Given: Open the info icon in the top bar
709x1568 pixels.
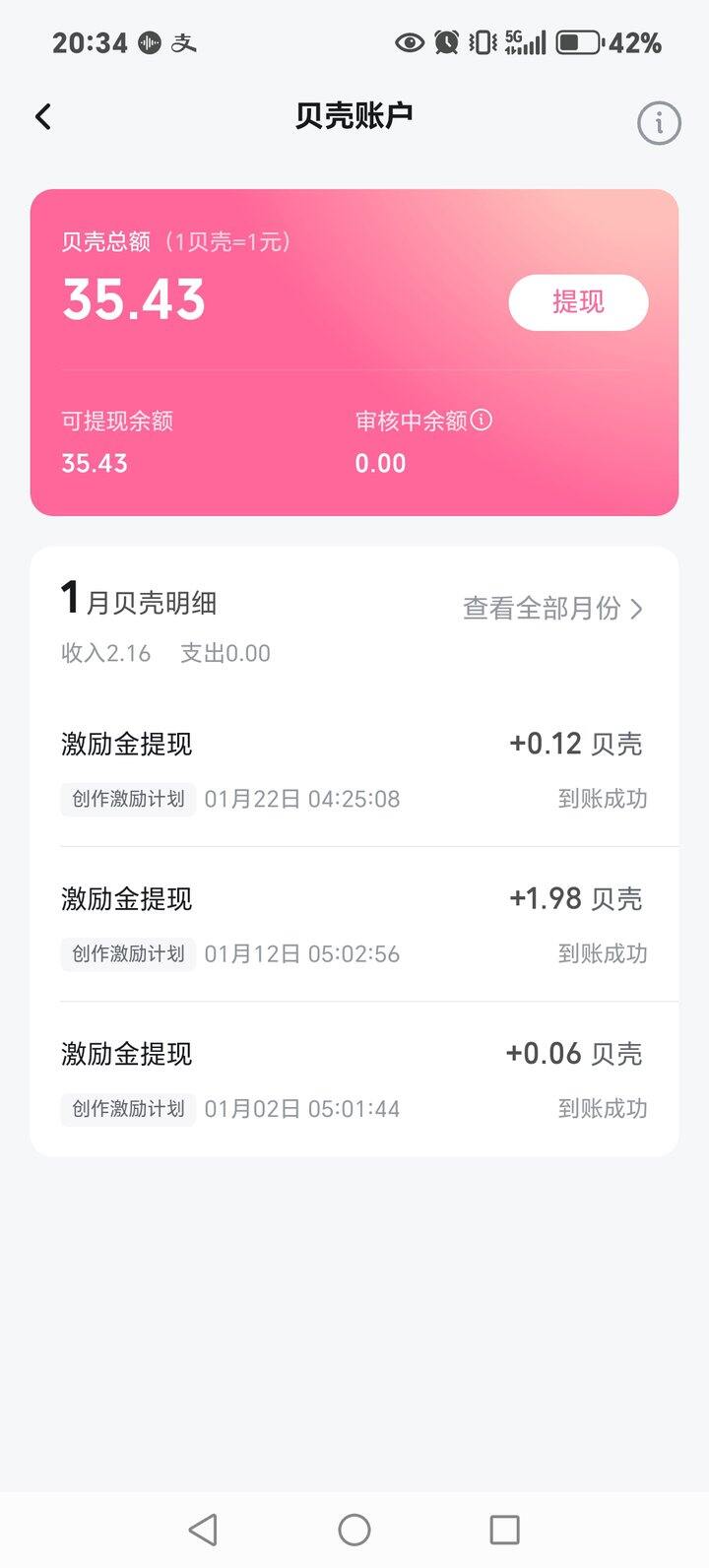Looking at the screenshot, I should (x=659, y=123).
